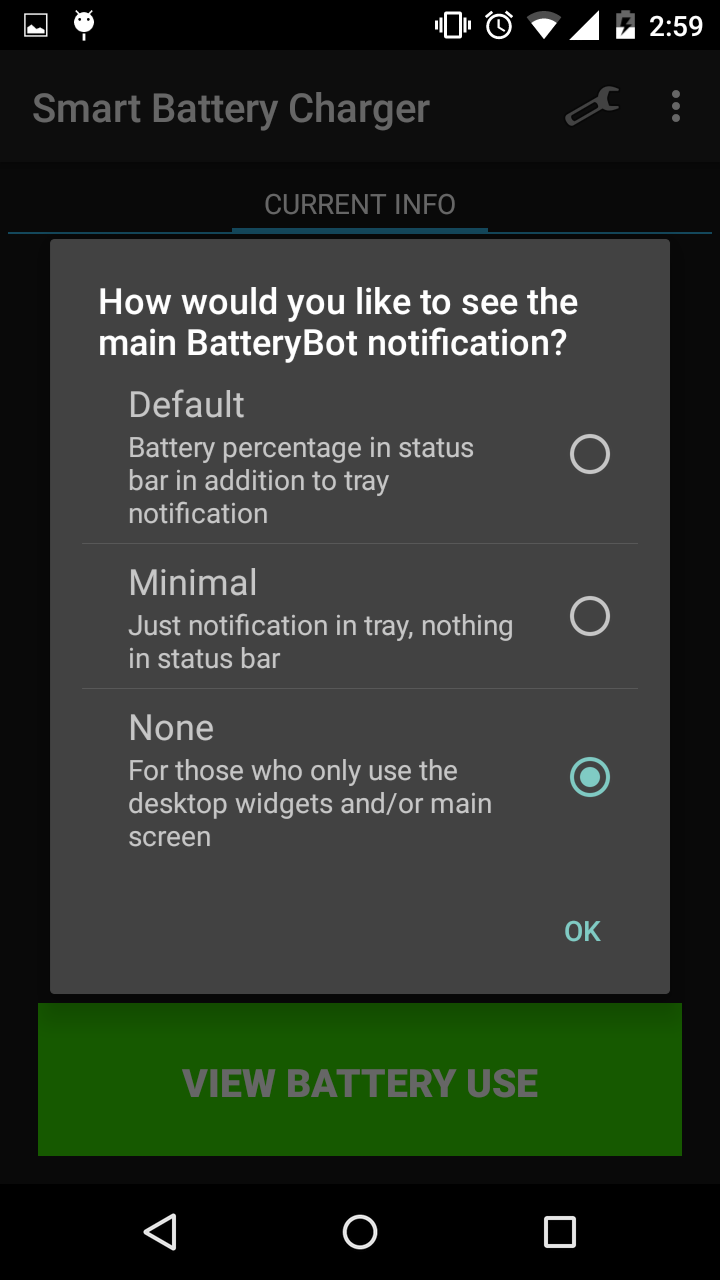Tap the vibrate status bar icon
Screen dimensions: 720x1280
click(451, 24)
